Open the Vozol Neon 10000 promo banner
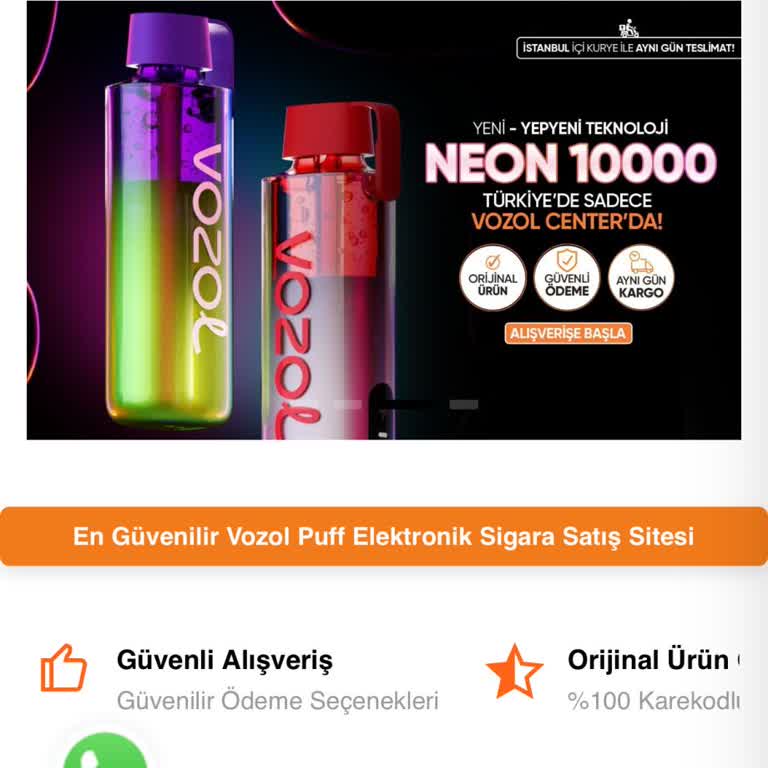768x768 pixels. (384, 220)
